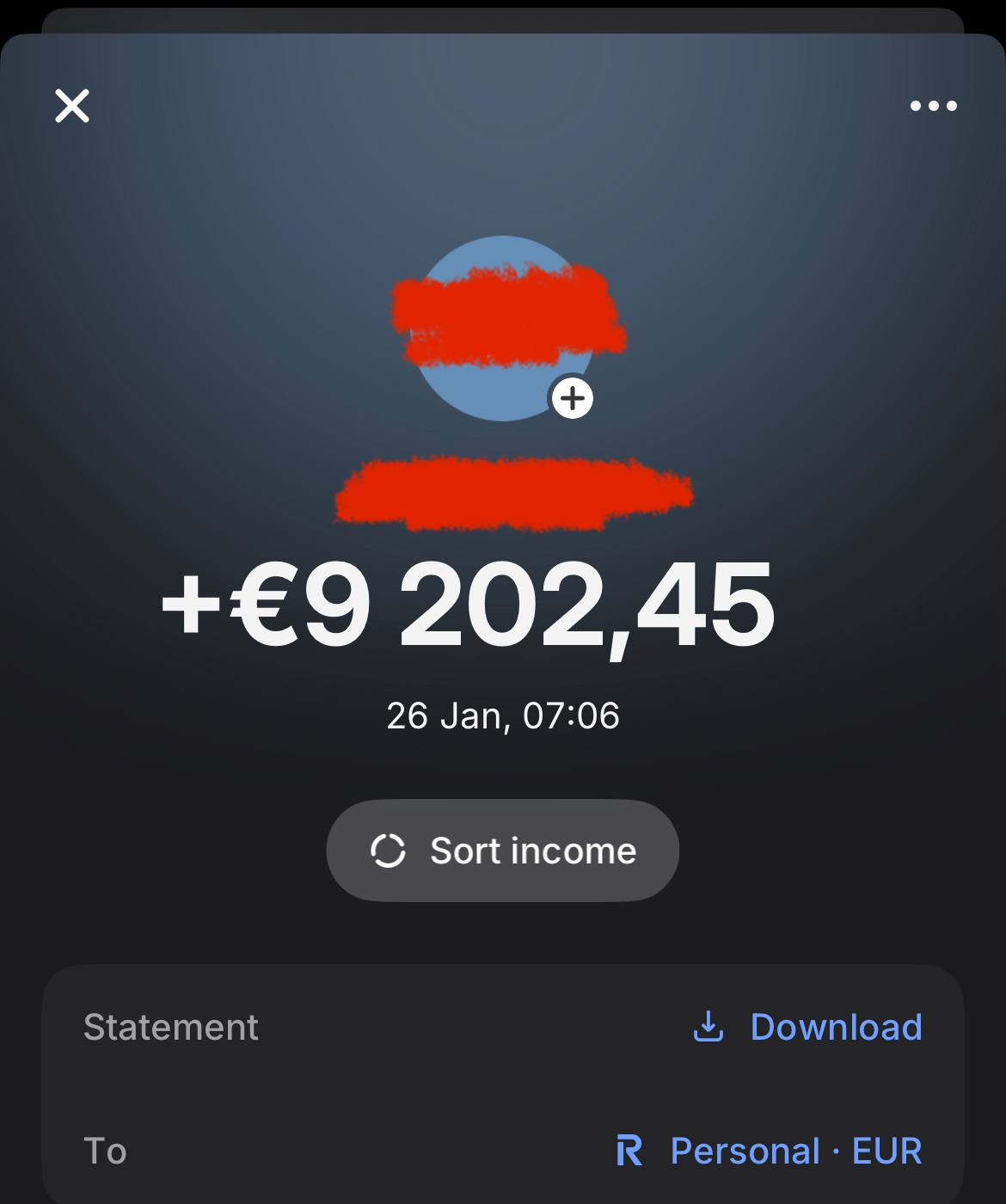This screenshot has height=1204, width=1006.
Task: Open the three-dot overflow menu
Action: 933,106
